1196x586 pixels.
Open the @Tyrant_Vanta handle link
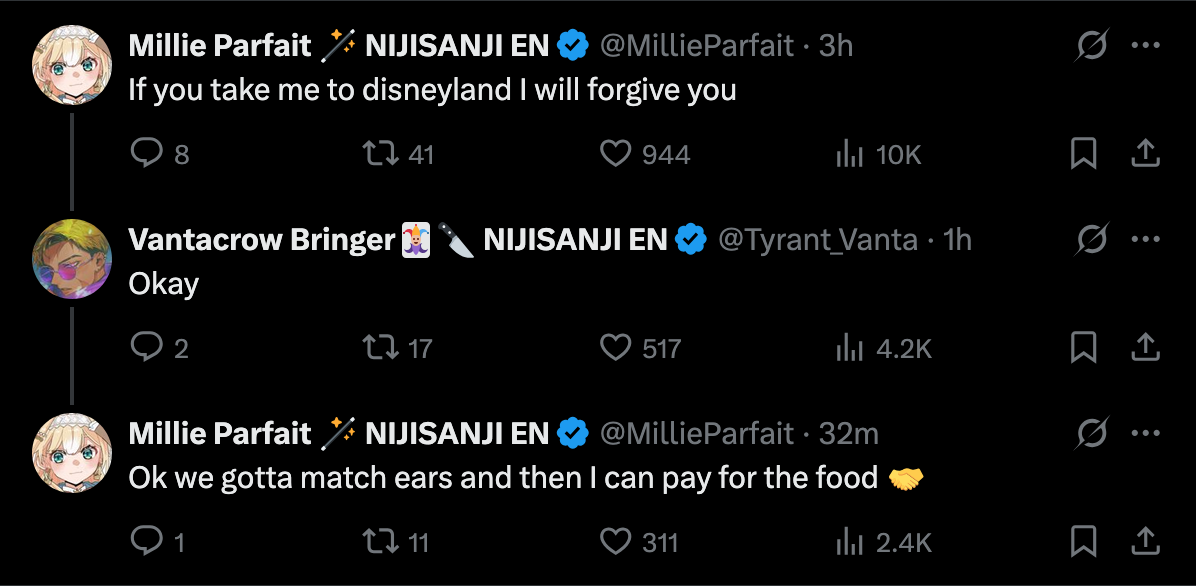click(817, 240)
